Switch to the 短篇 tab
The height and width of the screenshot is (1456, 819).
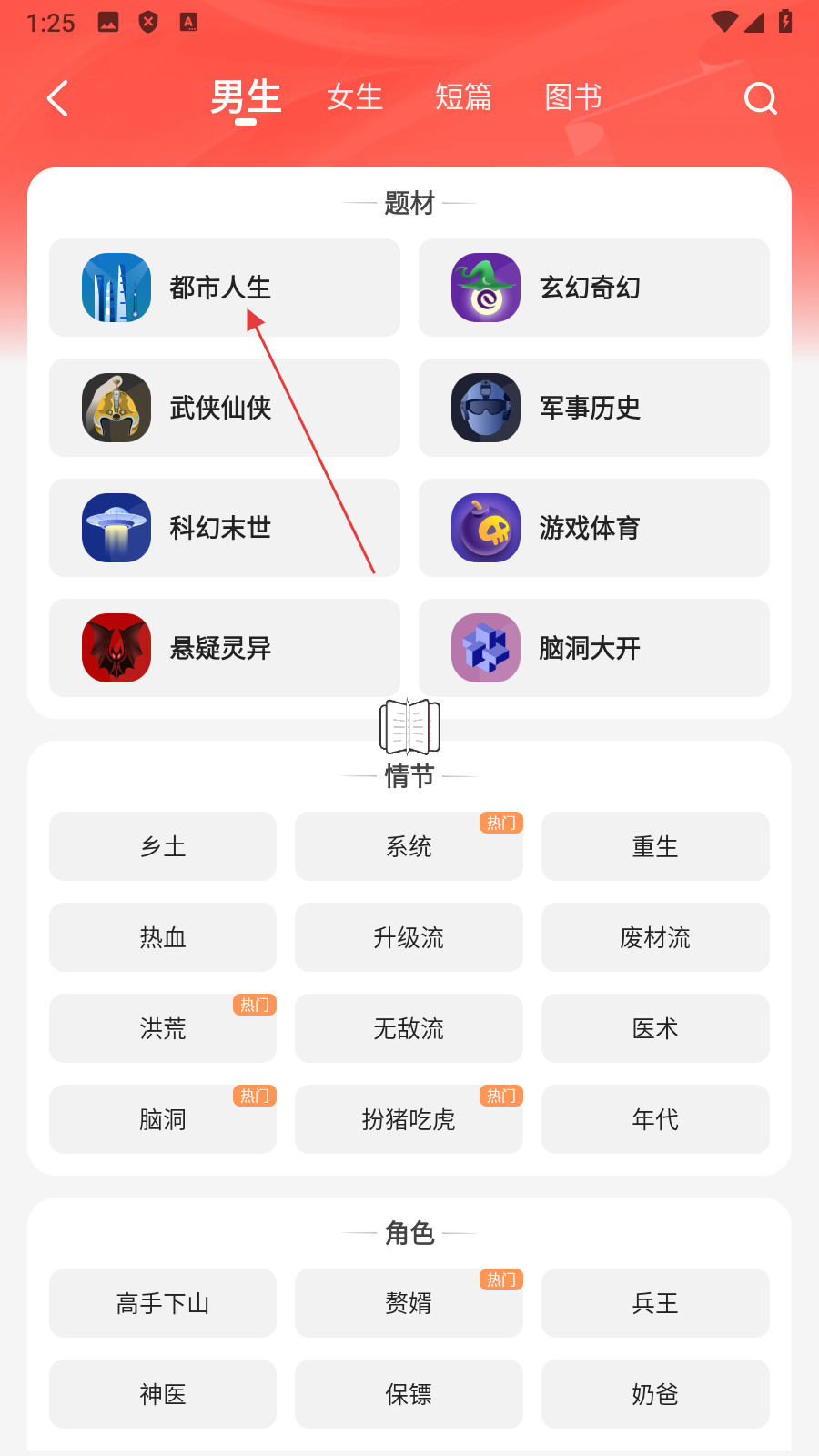click(463, 97)
